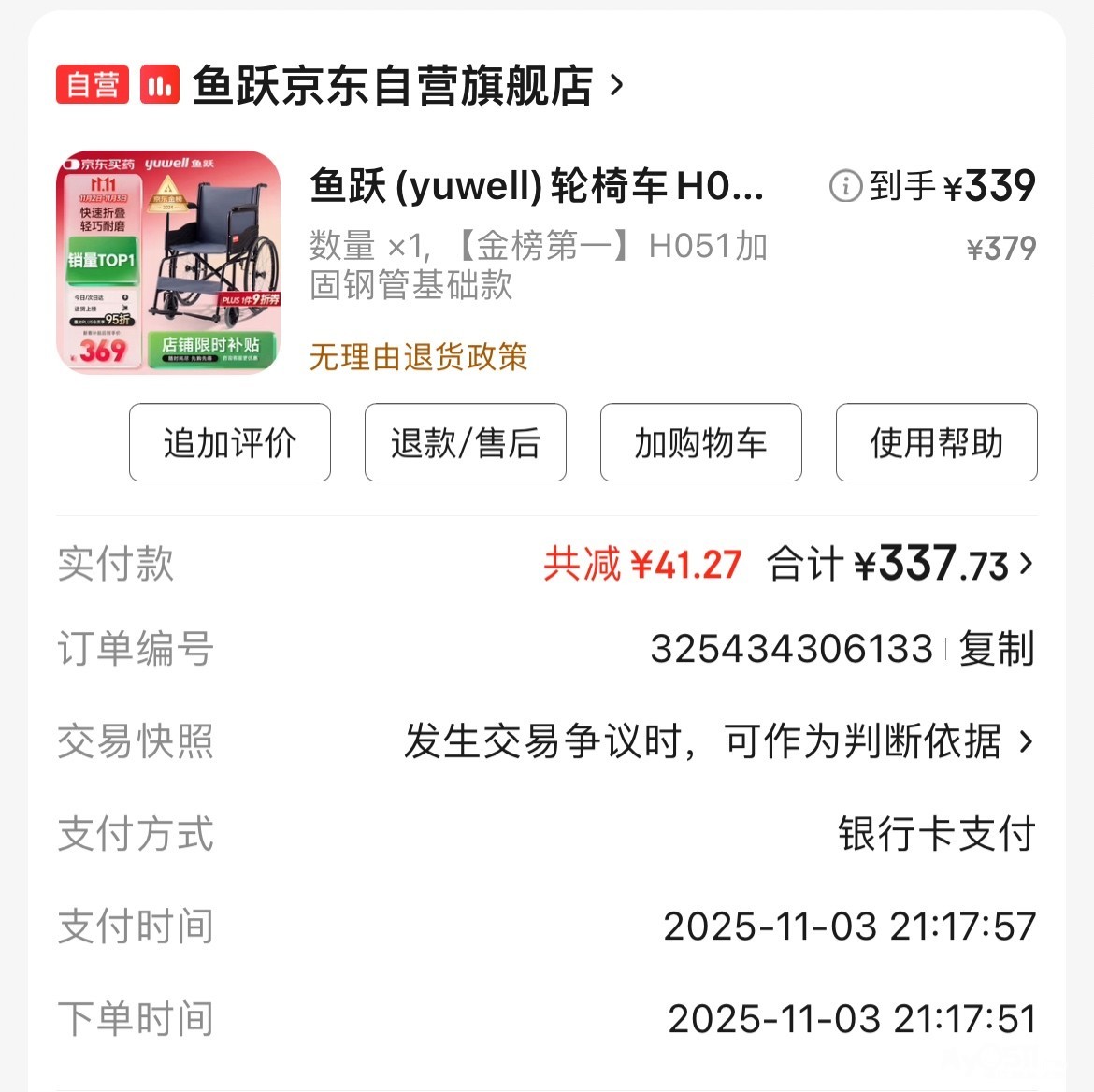Viewport: 1094px width, 1092px height.
Task: Open the 交易快照 transaction snapshot
Action: point(720,741)
